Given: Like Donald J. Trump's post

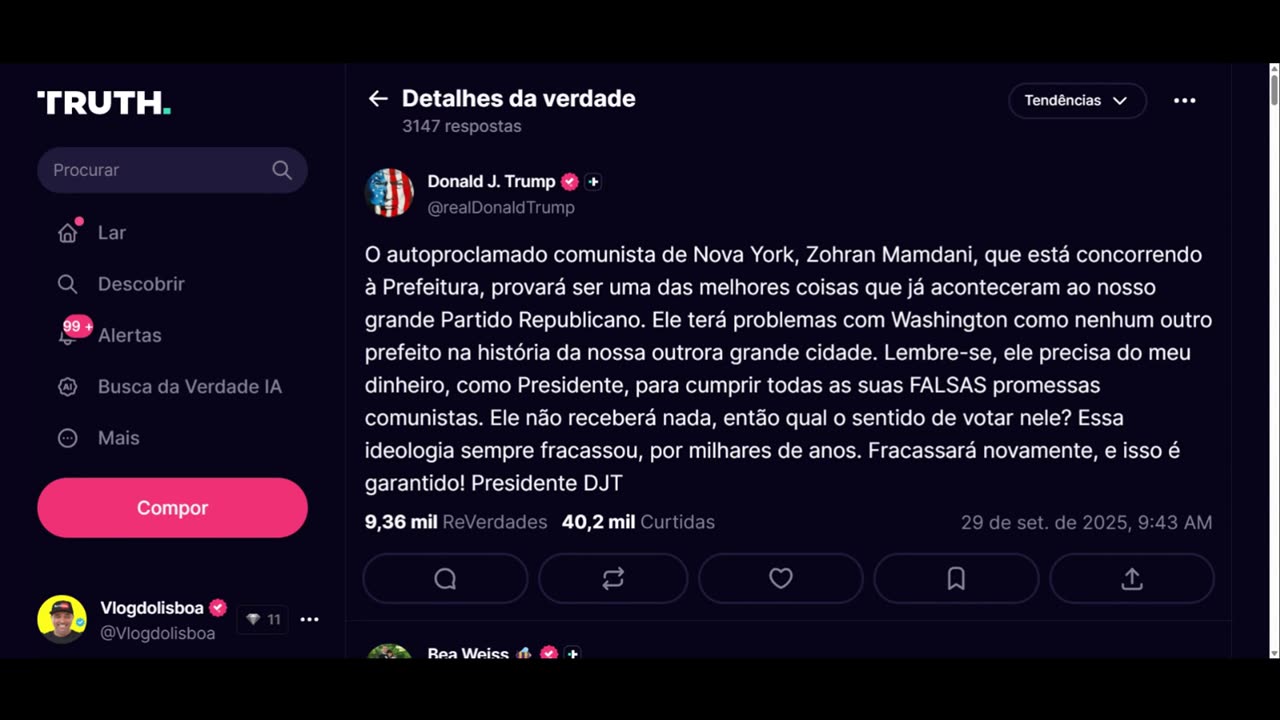Looking at the screenshot, I should pos(780,578).
